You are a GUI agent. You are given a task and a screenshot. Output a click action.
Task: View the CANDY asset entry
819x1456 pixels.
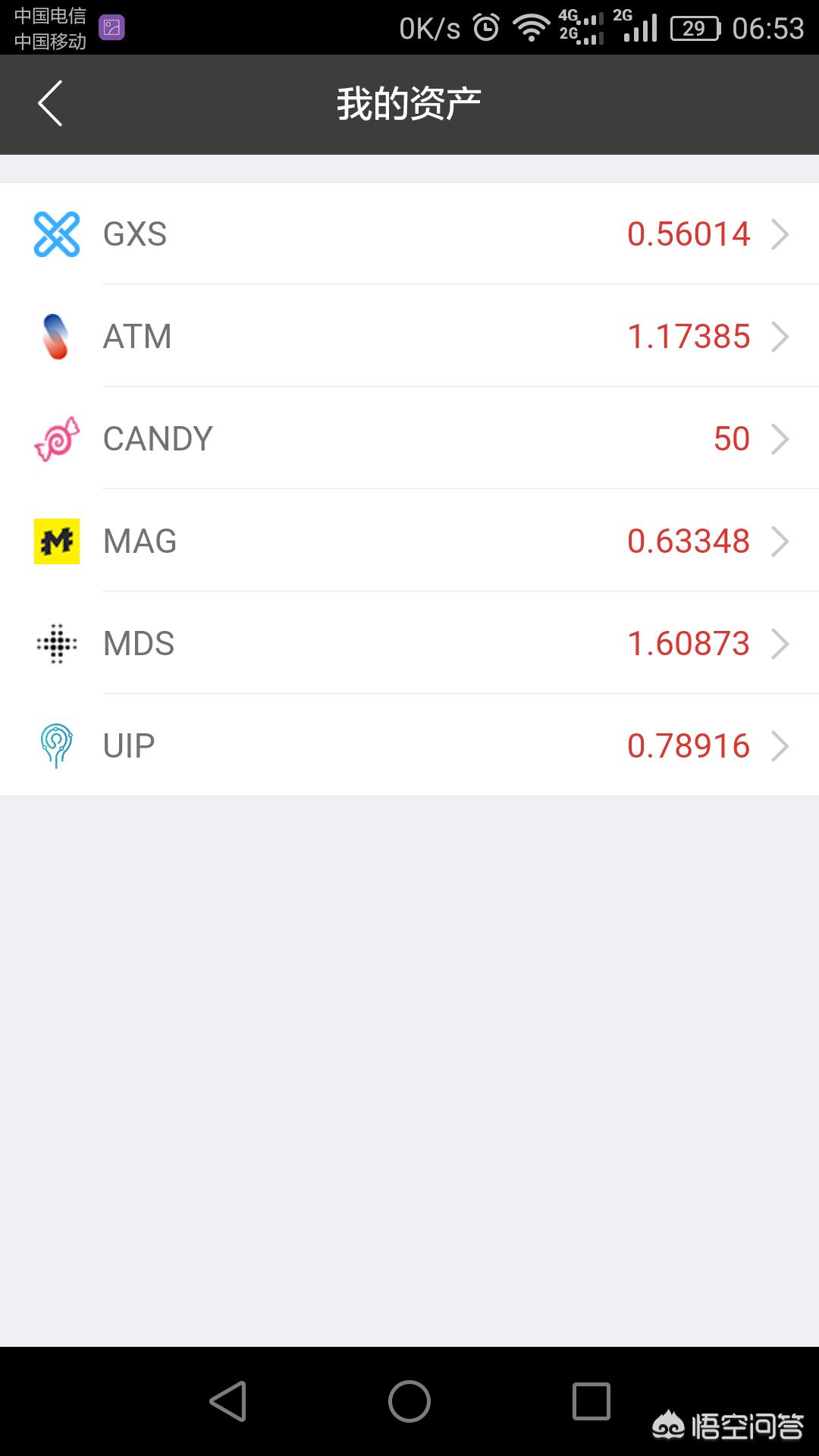409,438
